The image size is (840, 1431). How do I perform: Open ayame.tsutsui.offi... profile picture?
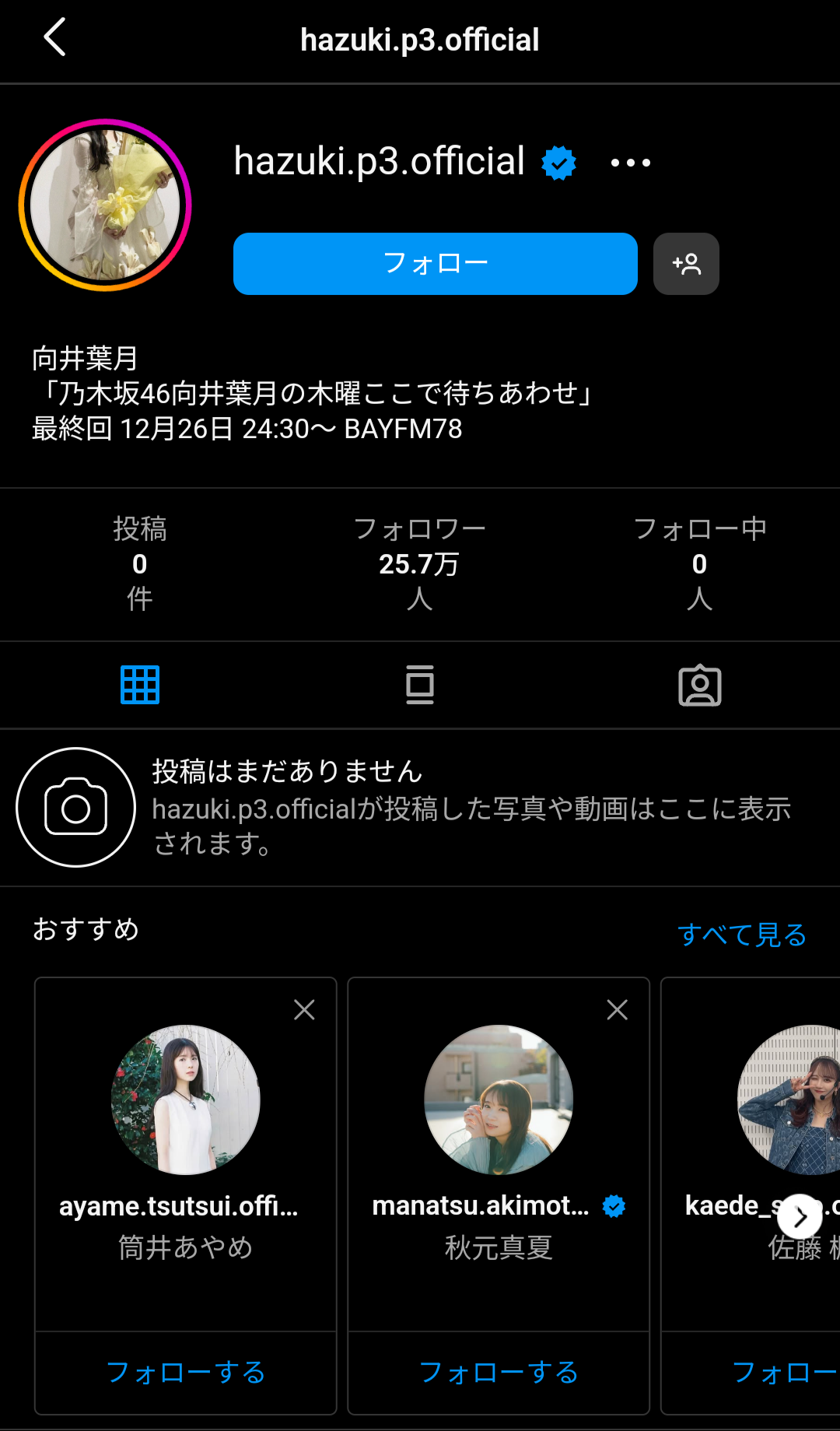coord(186,1100)
